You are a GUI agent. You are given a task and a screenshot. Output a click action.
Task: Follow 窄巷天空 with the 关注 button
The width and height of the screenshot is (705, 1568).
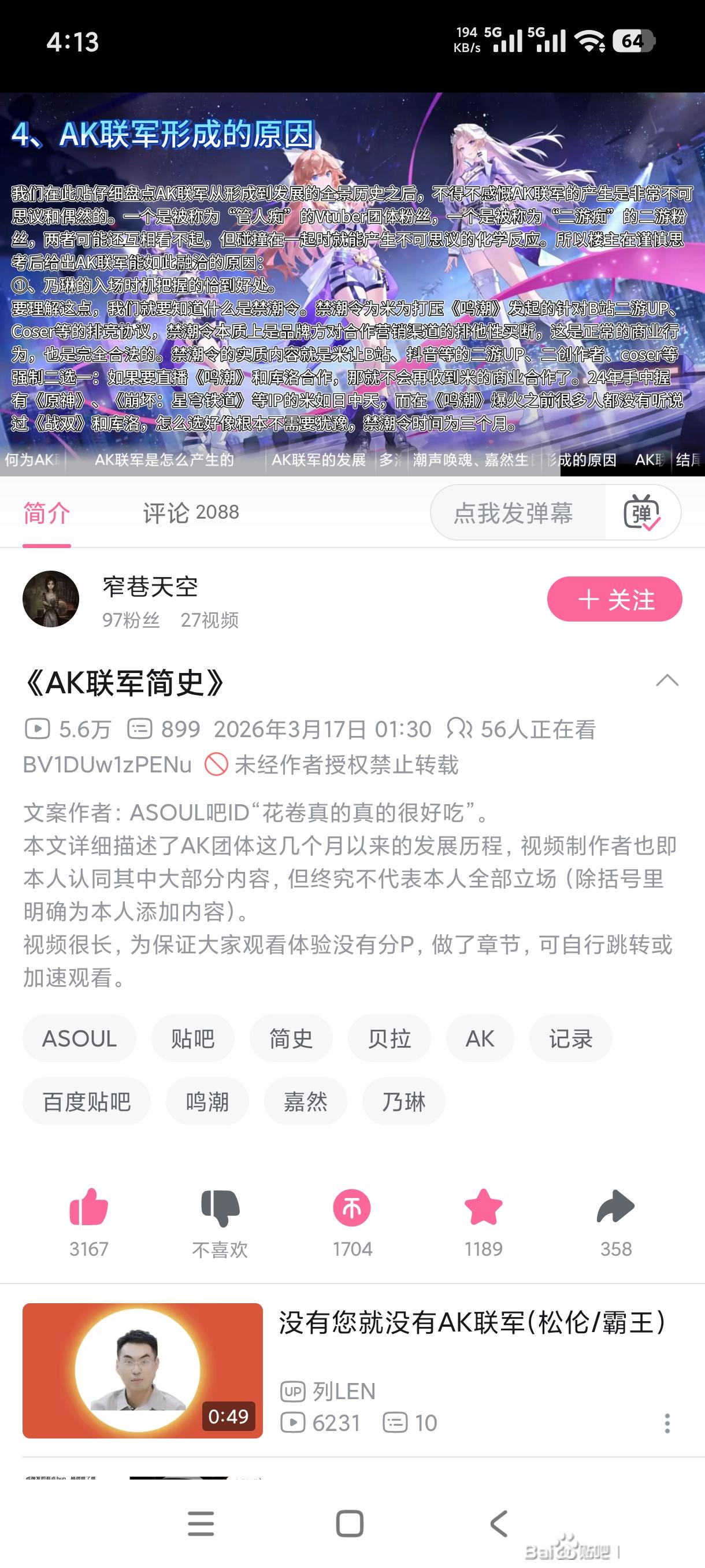click(614, 600)
